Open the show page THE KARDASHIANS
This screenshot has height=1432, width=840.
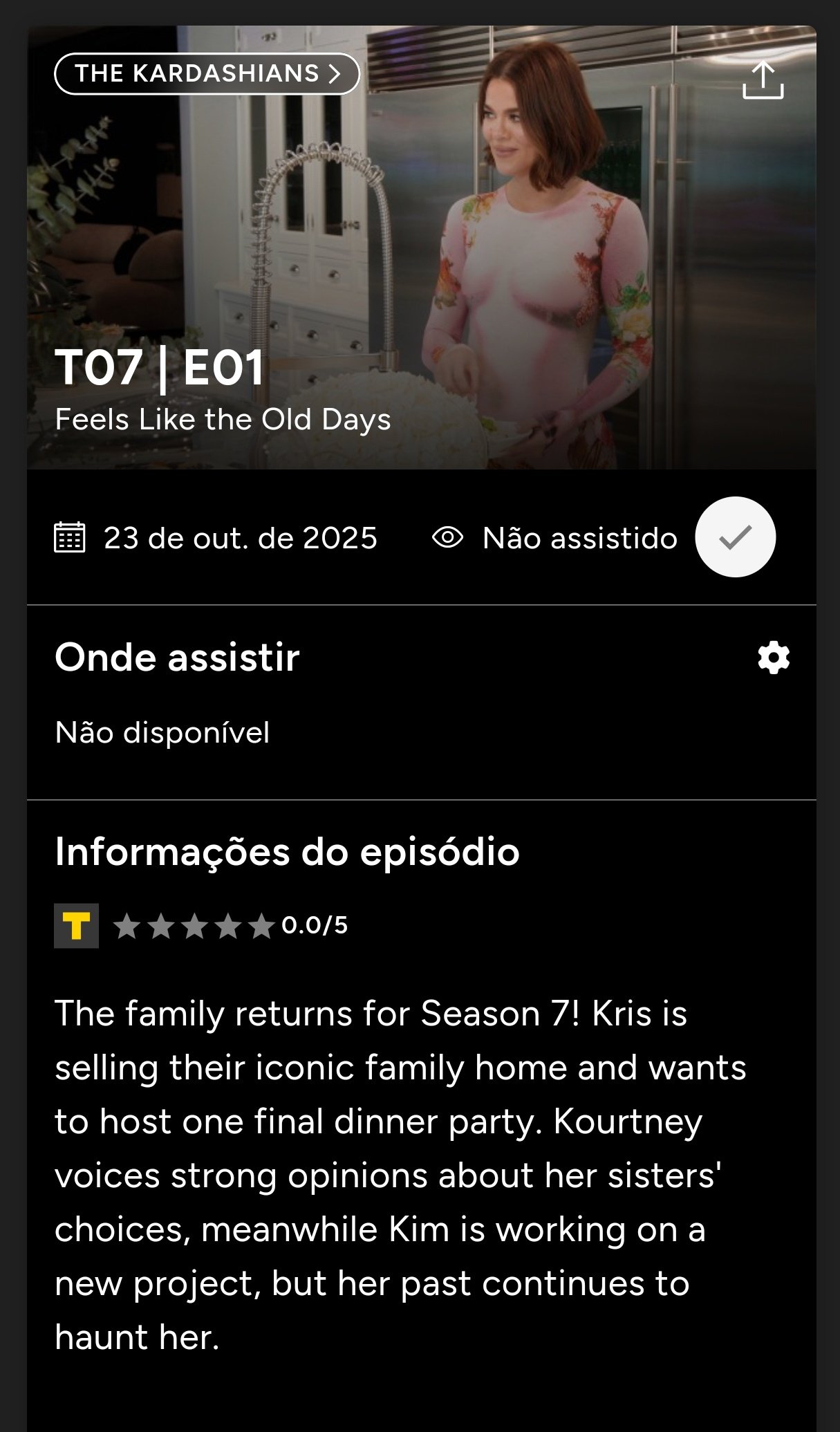[205, 75]
